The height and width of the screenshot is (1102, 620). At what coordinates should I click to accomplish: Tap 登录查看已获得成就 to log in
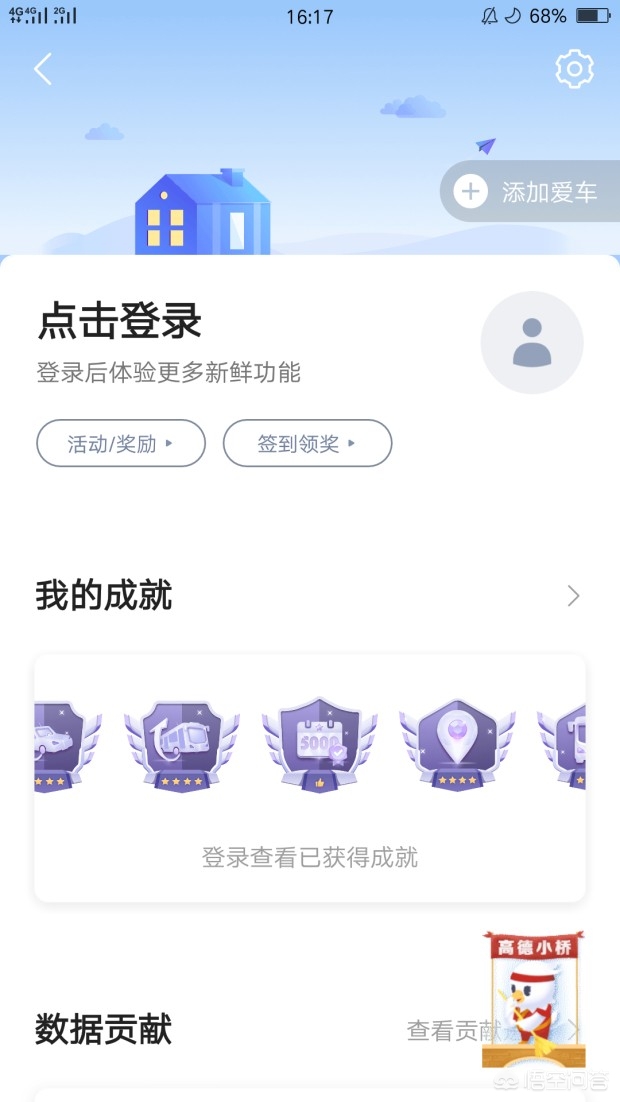(x=310, y=857)
